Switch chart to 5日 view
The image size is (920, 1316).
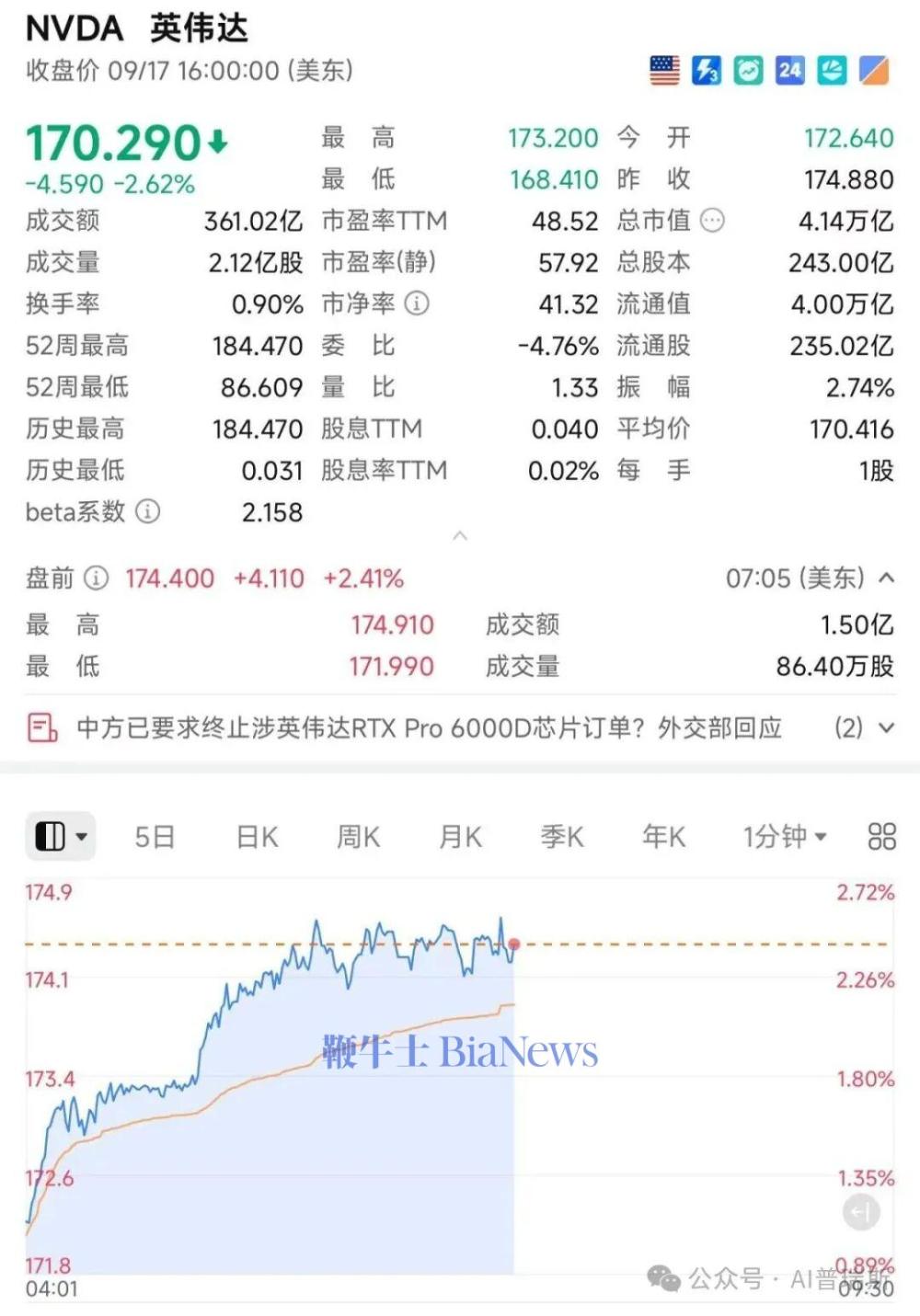click(x=155, y=837)
